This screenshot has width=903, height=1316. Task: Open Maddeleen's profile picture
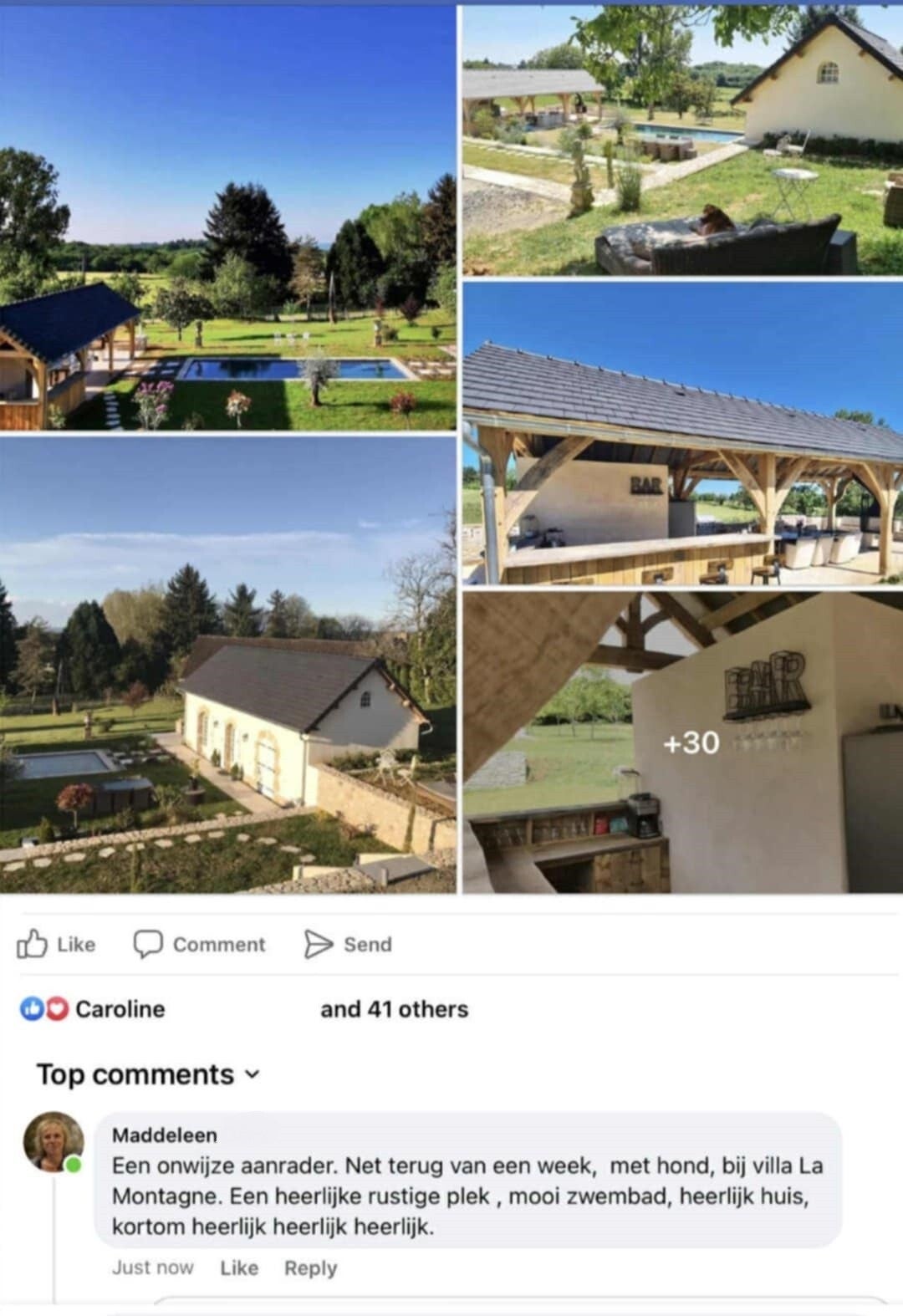[54, 1142]
